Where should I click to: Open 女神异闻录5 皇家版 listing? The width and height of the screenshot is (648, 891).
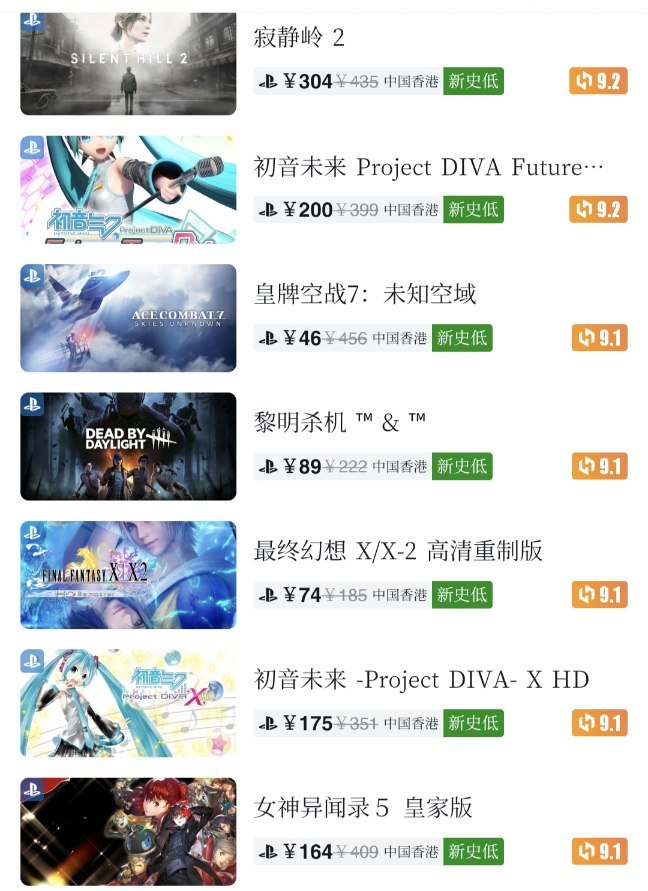[363, 807]
